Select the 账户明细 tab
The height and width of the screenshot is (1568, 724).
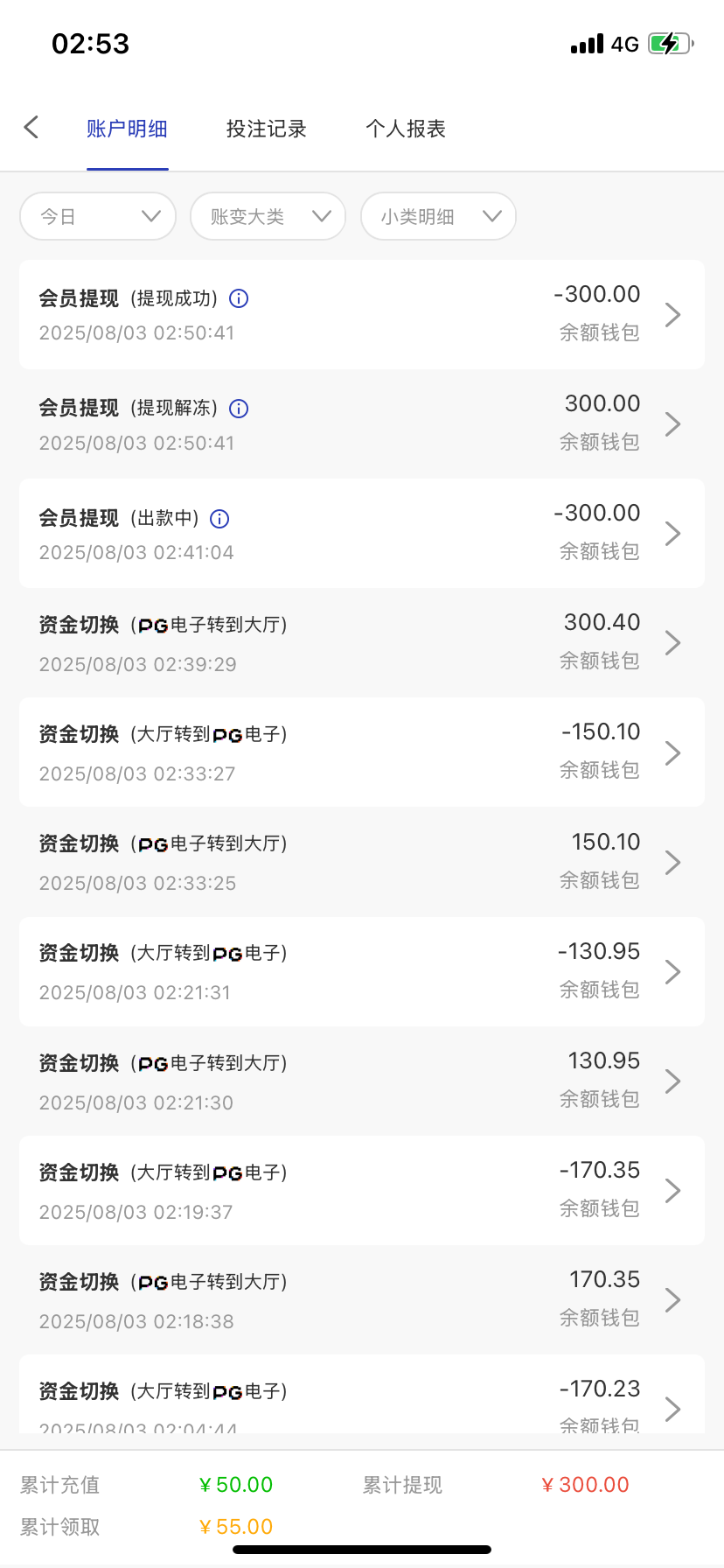pos(127,129)
